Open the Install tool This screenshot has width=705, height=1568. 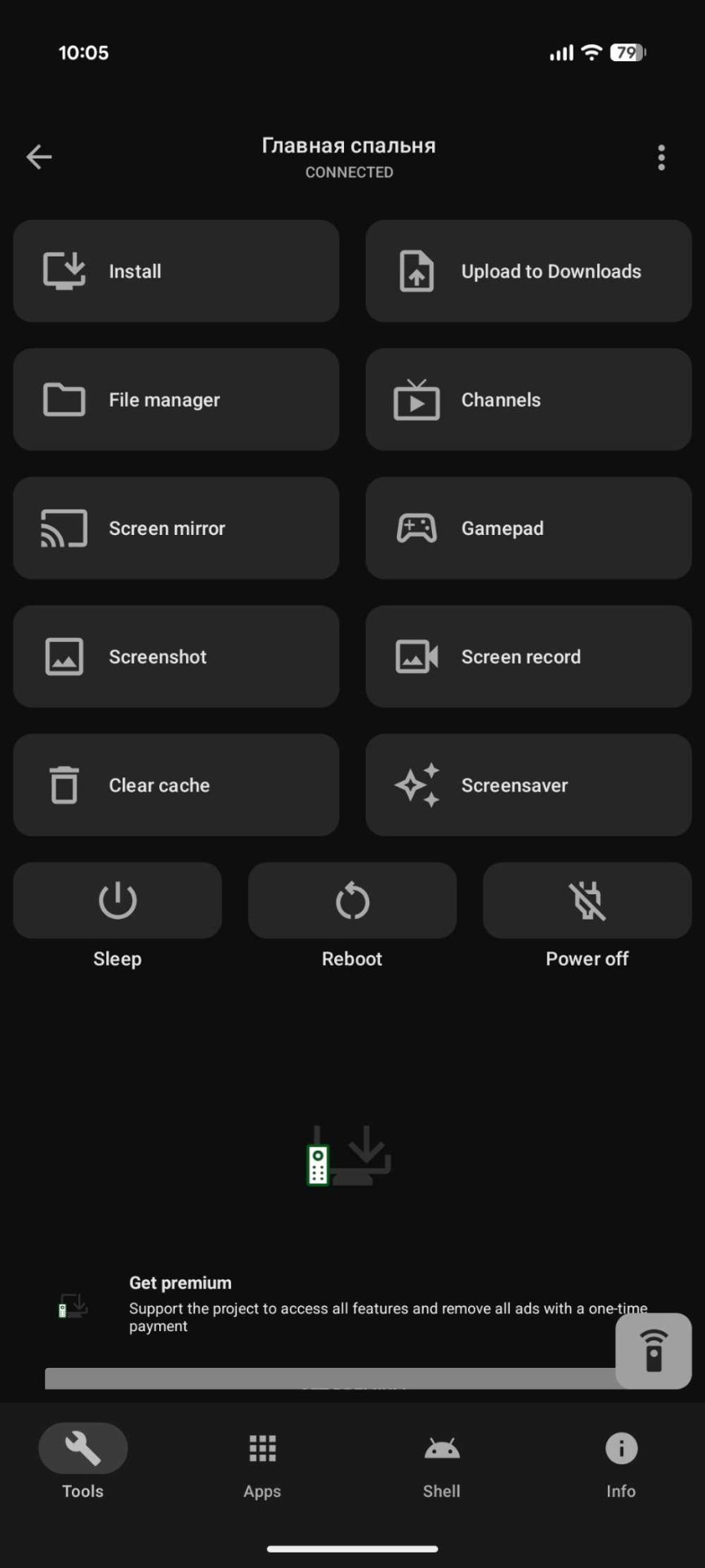pos(176,271)
